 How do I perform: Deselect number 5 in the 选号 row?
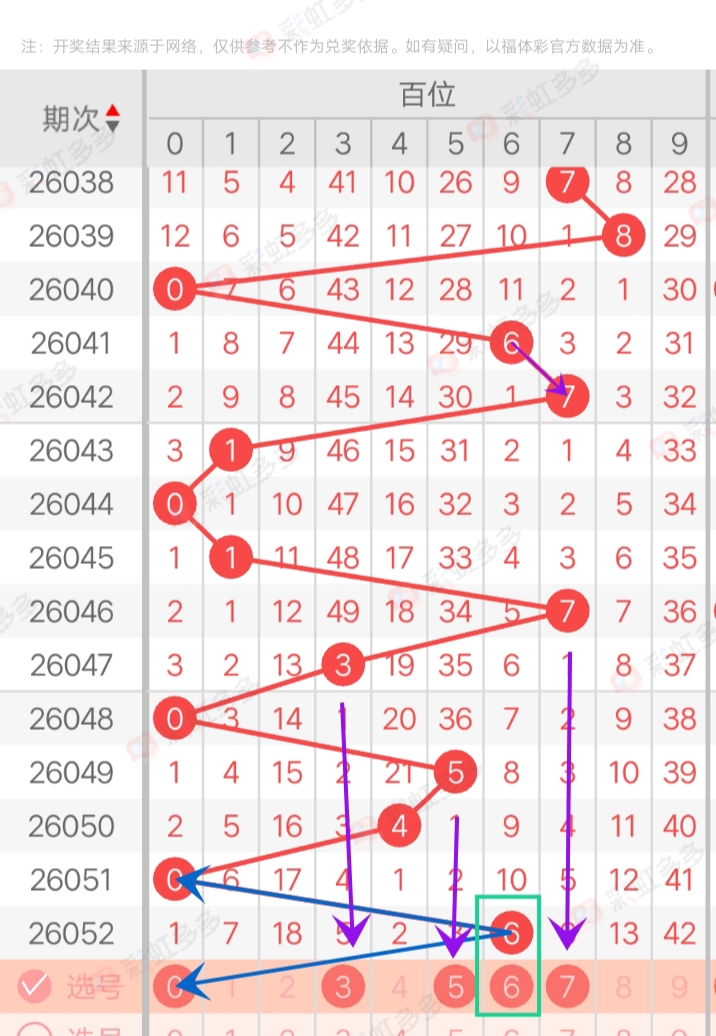coord(455,987)
